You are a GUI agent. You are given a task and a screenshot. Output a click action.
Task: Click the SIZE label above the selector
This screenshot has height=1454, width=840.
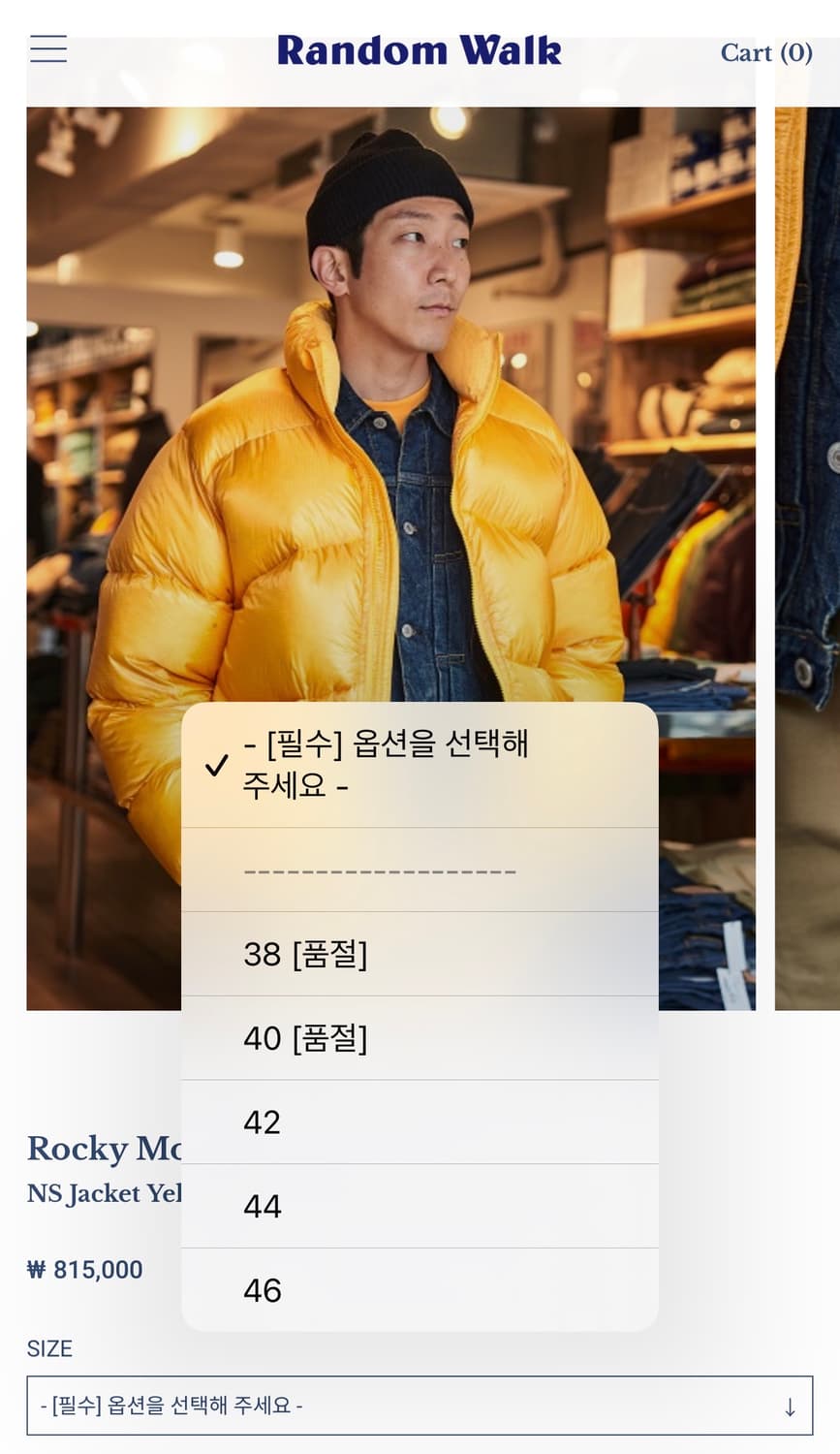(49, 1348)
